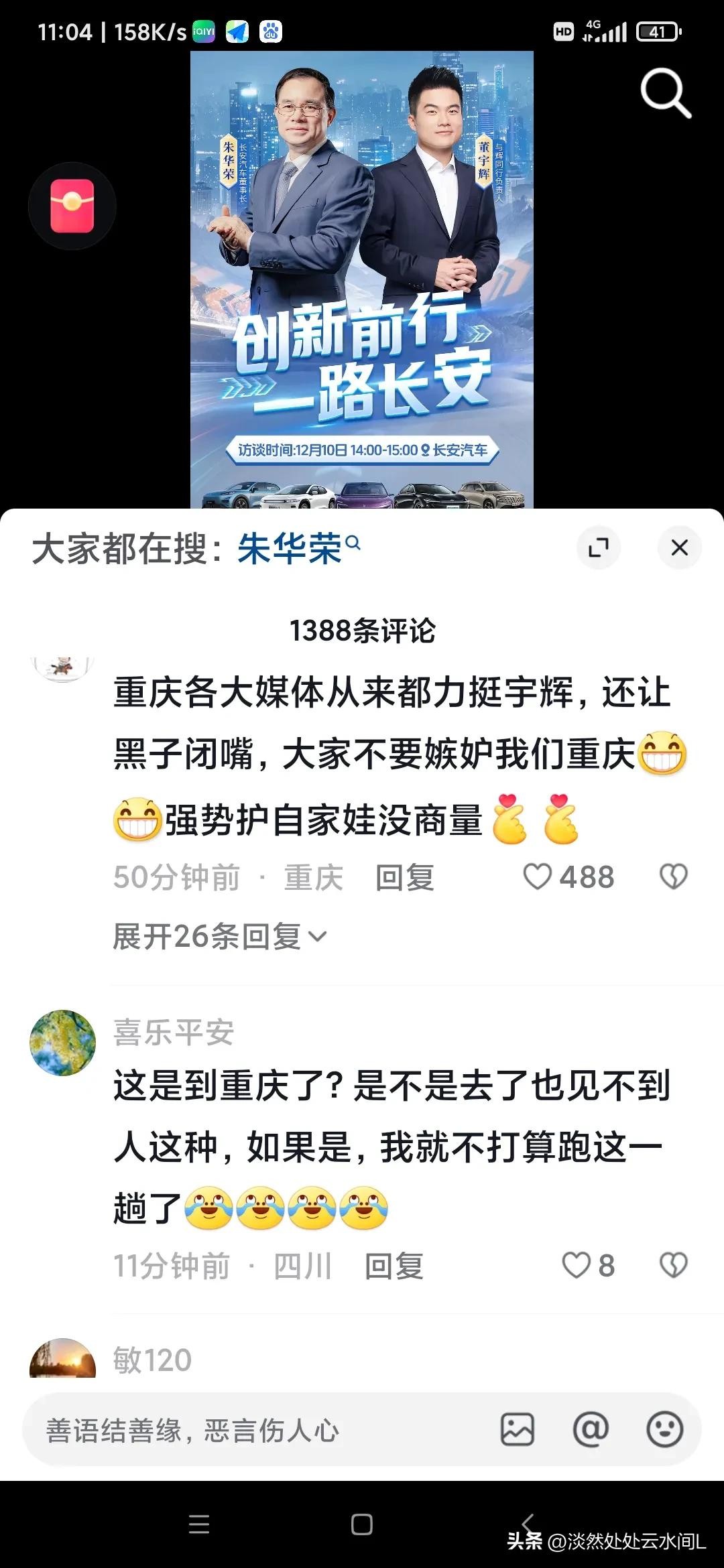
Task: Close the comments panel
Action: pos(679,547)
